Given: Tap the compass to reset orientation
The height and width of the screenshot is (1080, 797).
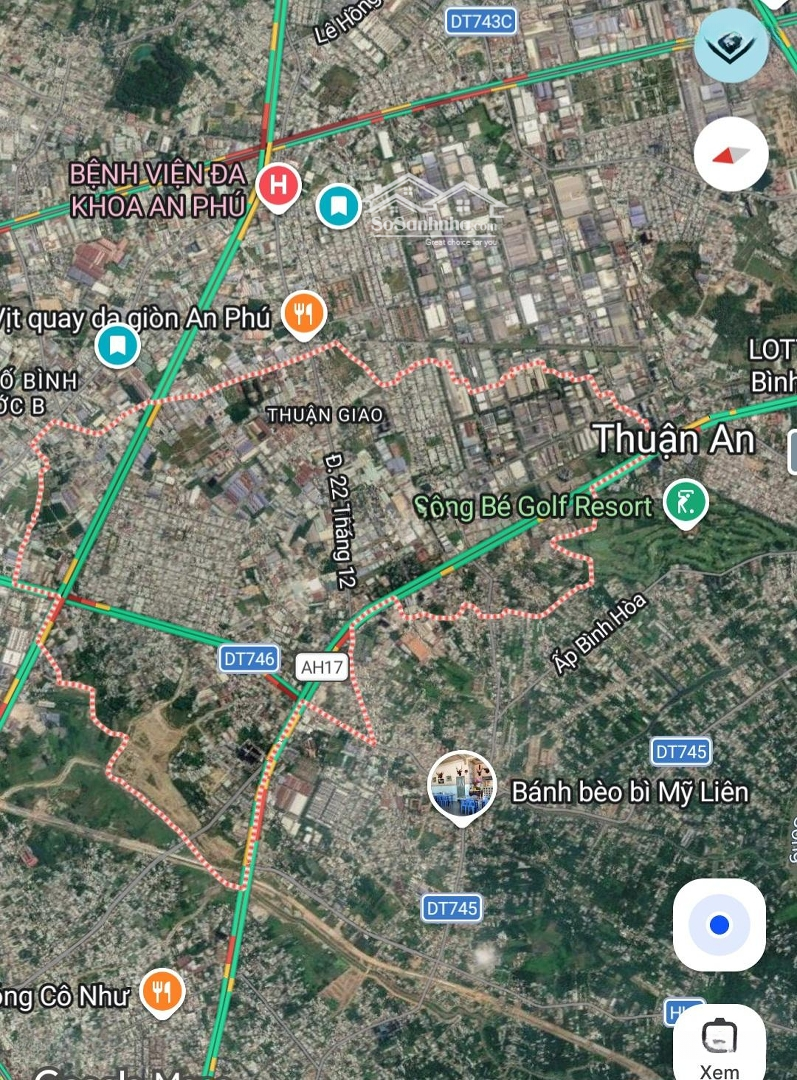Looking at the screenshot, I should point(731,154).
